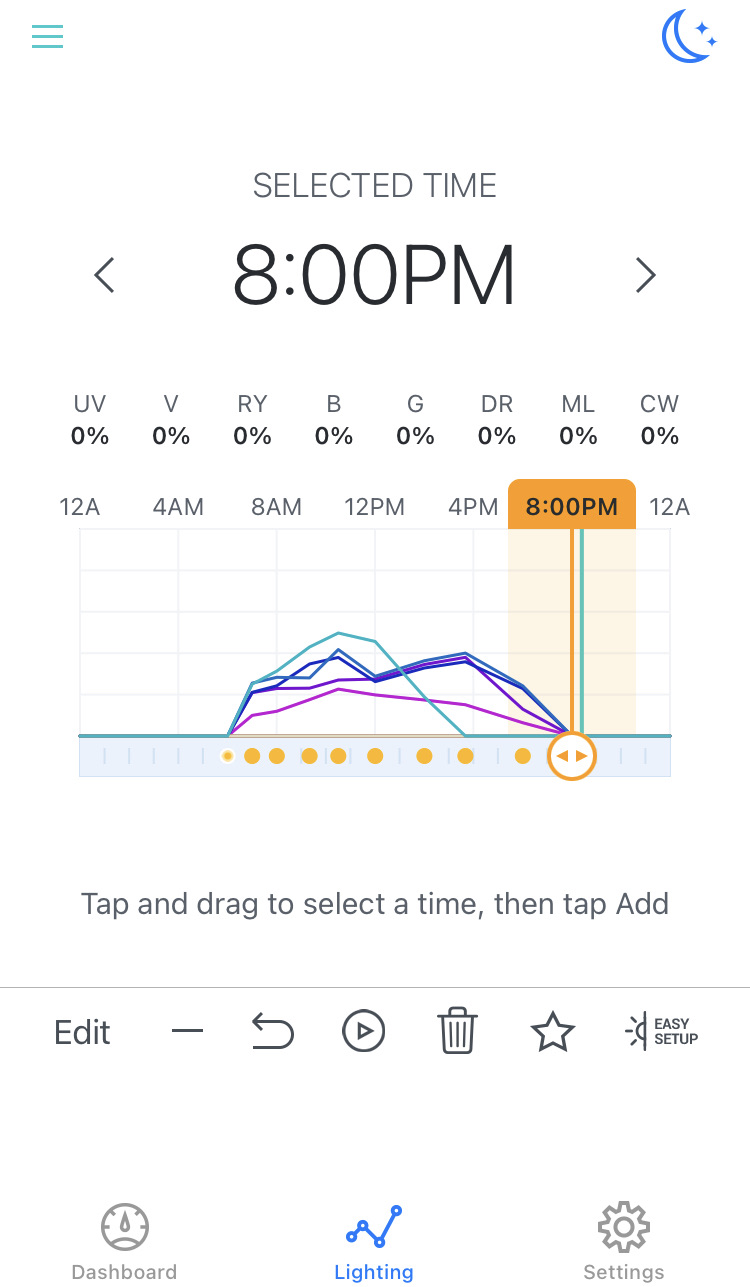
Task: Go to the previous time point
Action: click(x=105, y=274)
